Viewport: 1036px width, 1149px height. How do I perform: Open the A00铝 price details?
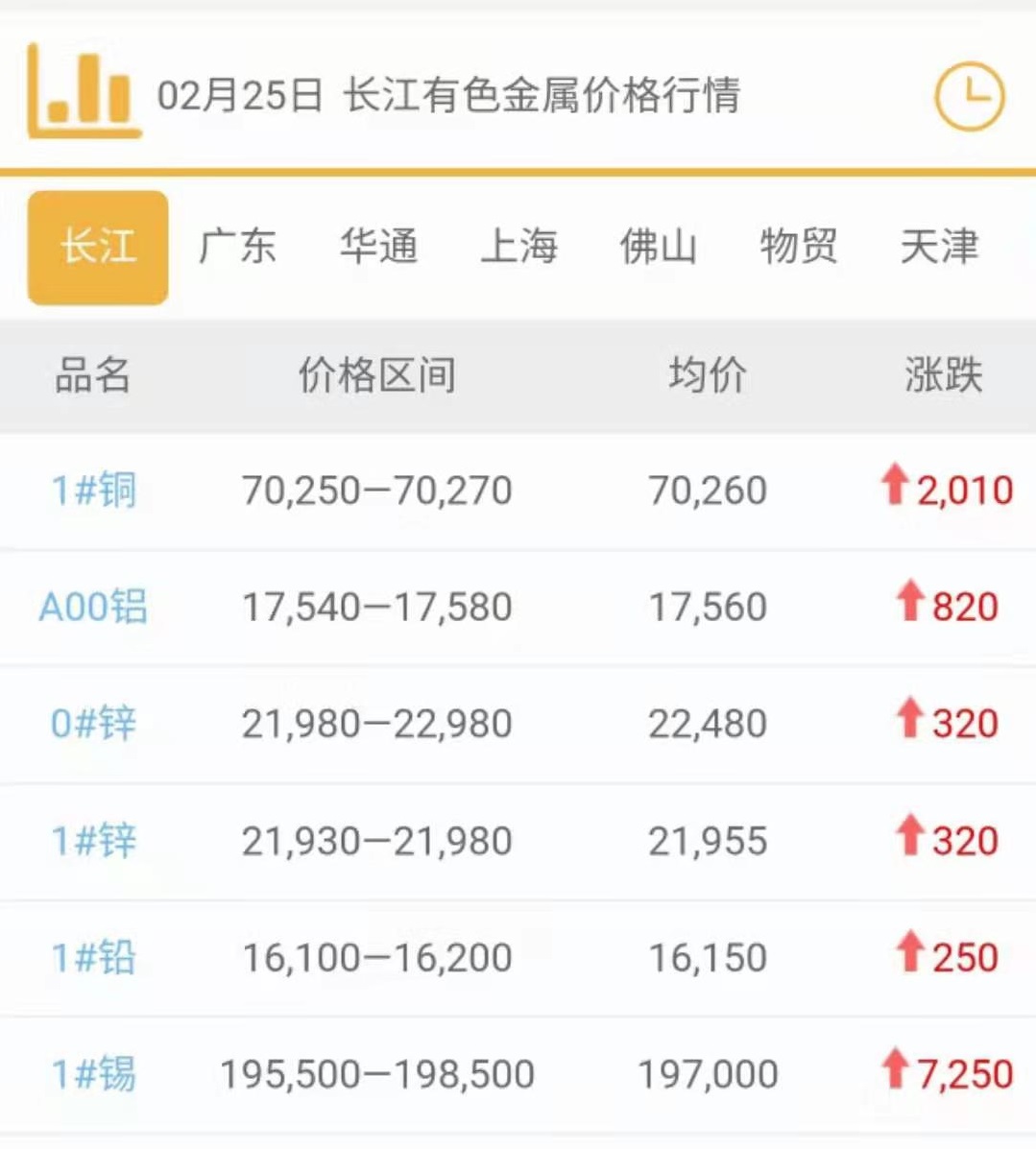(x=93, y=607)
